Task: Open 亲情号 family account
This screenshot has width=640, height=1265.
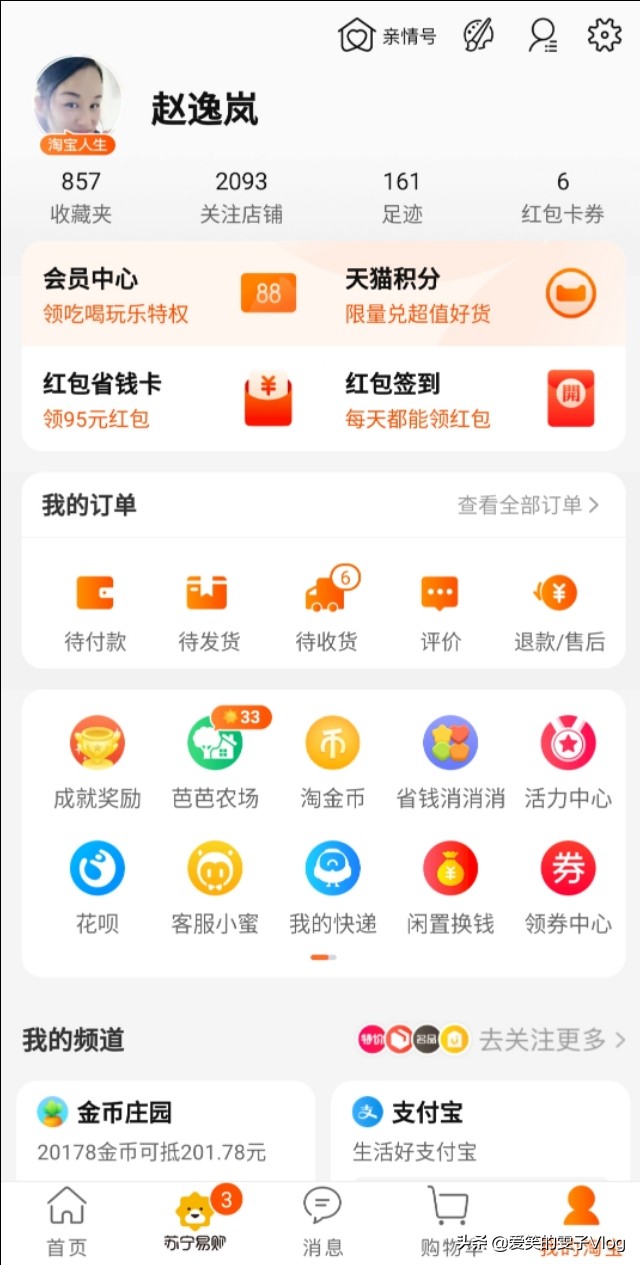Action: [388, 36]
